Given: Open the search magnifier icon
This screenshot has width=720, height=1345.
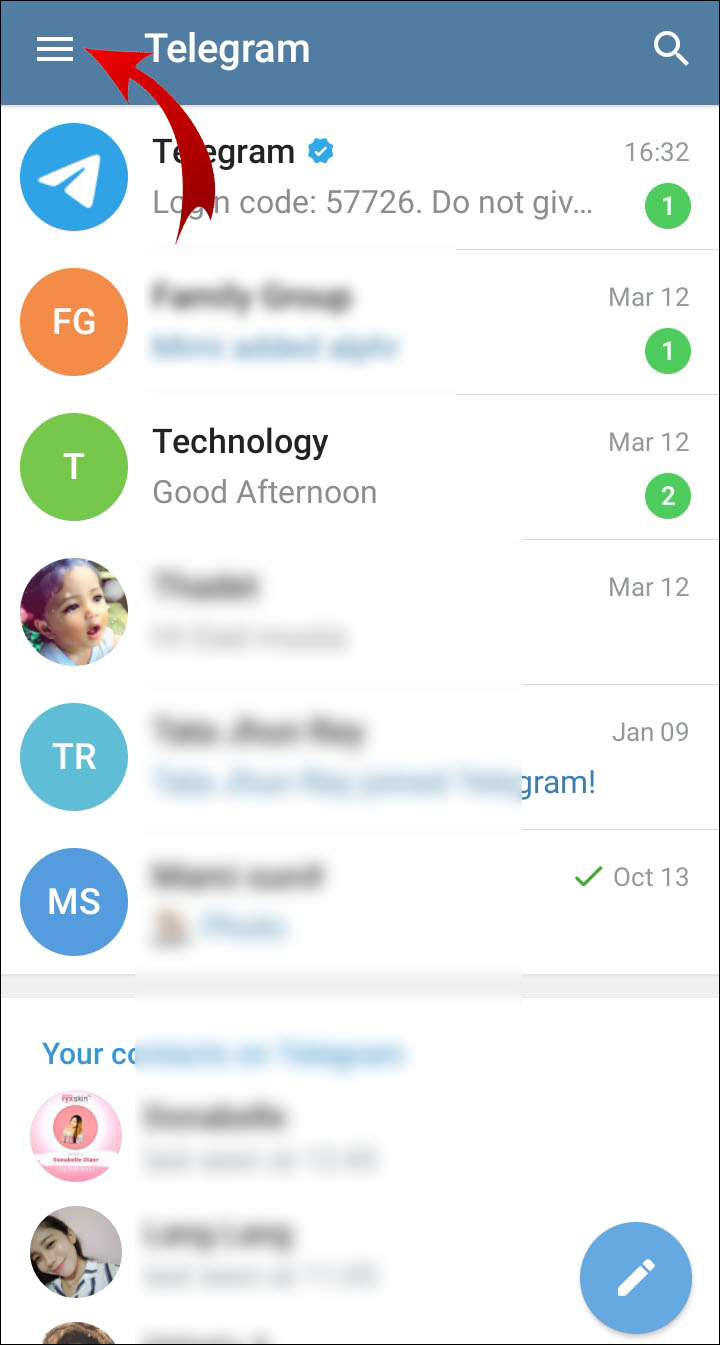Looking at the screenshot, I should (x=671, y=48).
